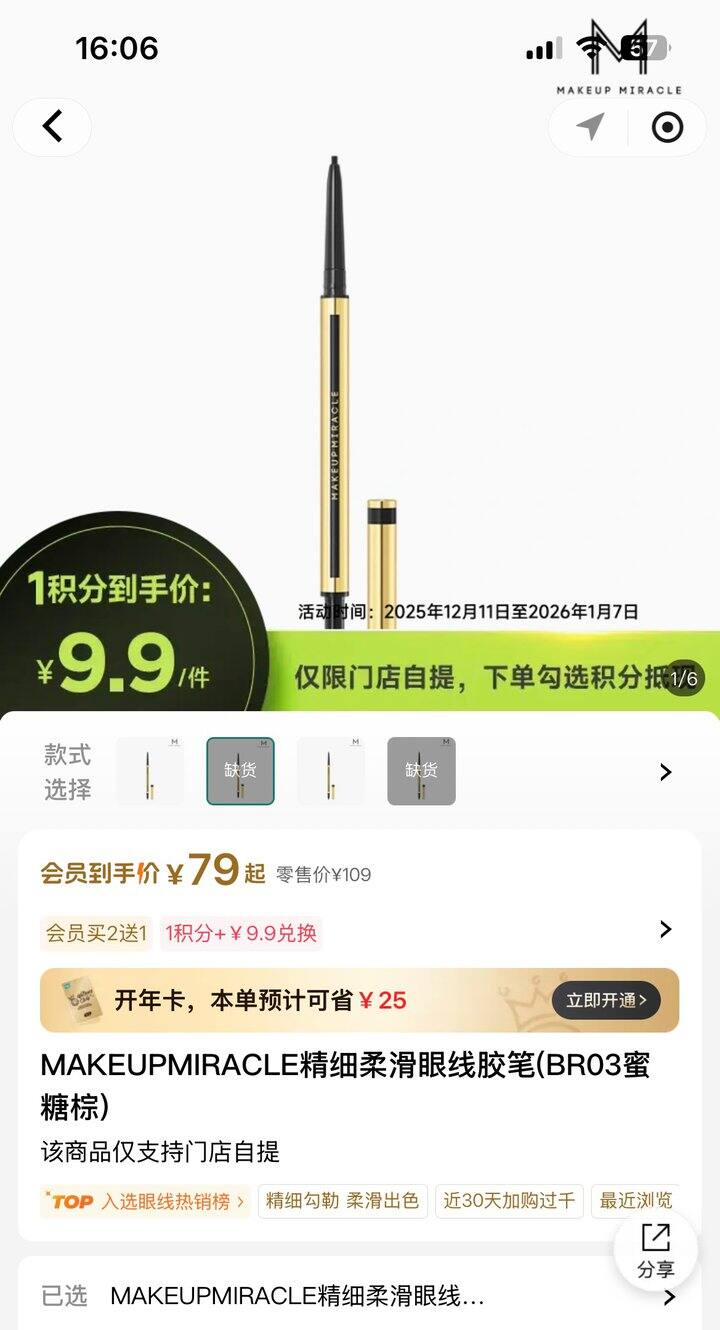This screenshot has width=720, height=1330.
Task: Select the third style thumbnail
Action: (331, 771)
